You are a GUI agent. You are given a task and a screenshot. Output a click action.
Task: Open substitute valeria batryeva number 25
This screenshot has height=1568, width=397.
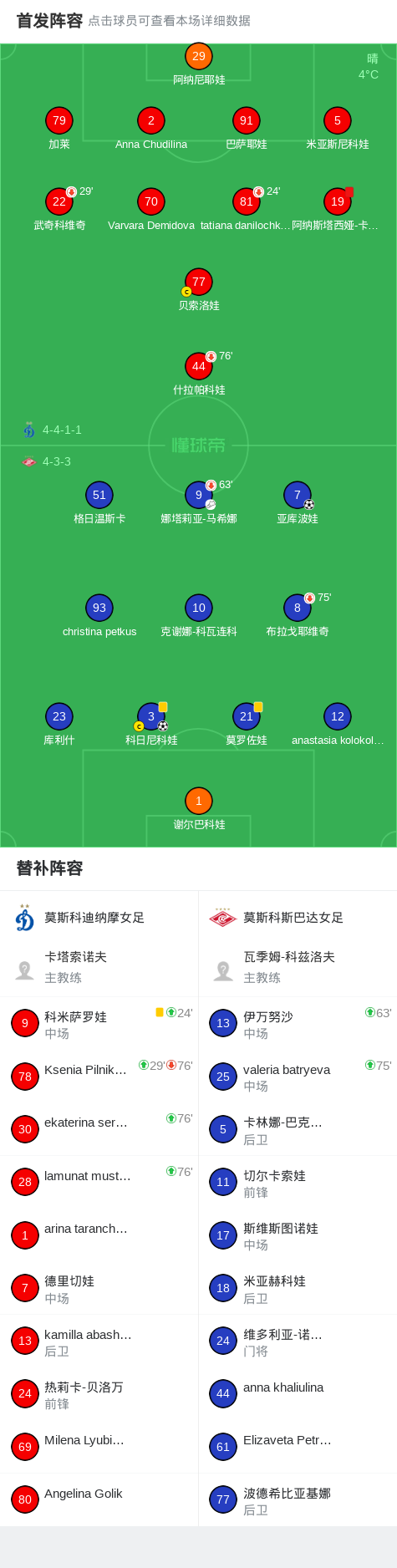point(298,1077)
